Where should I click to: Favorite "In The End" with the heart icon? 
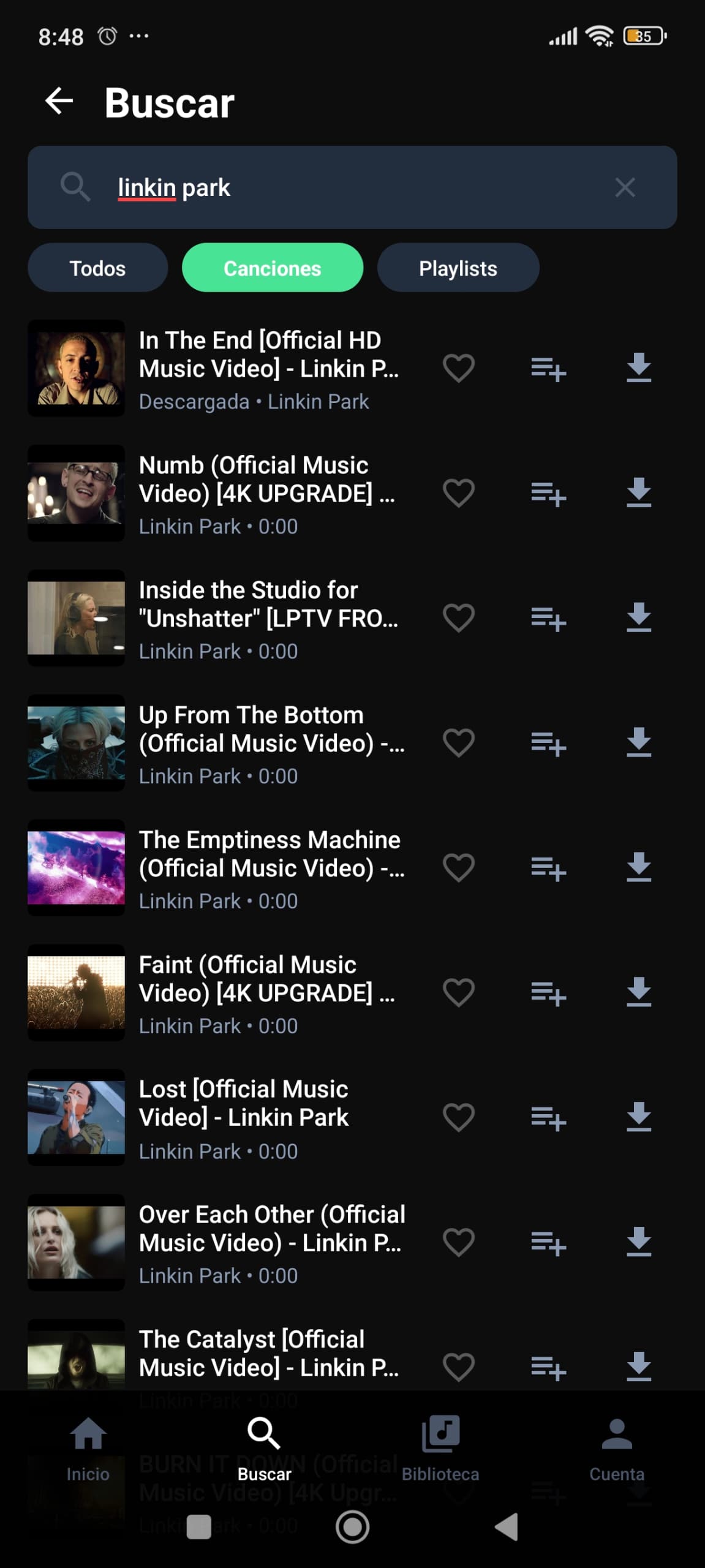tap(458, 368)
